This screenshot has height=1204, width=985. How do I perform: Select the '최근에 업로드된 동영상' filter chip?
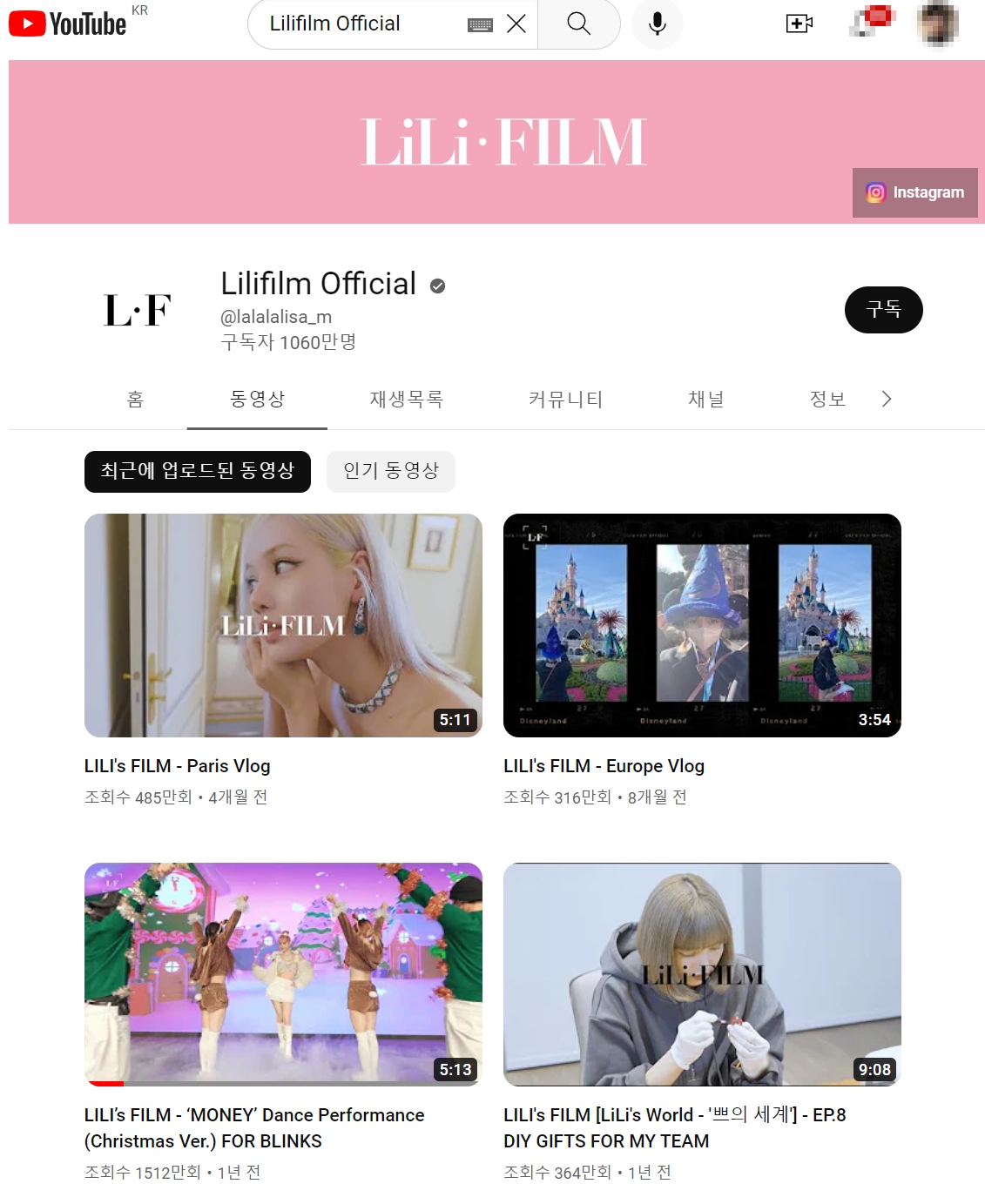point(197,471)
